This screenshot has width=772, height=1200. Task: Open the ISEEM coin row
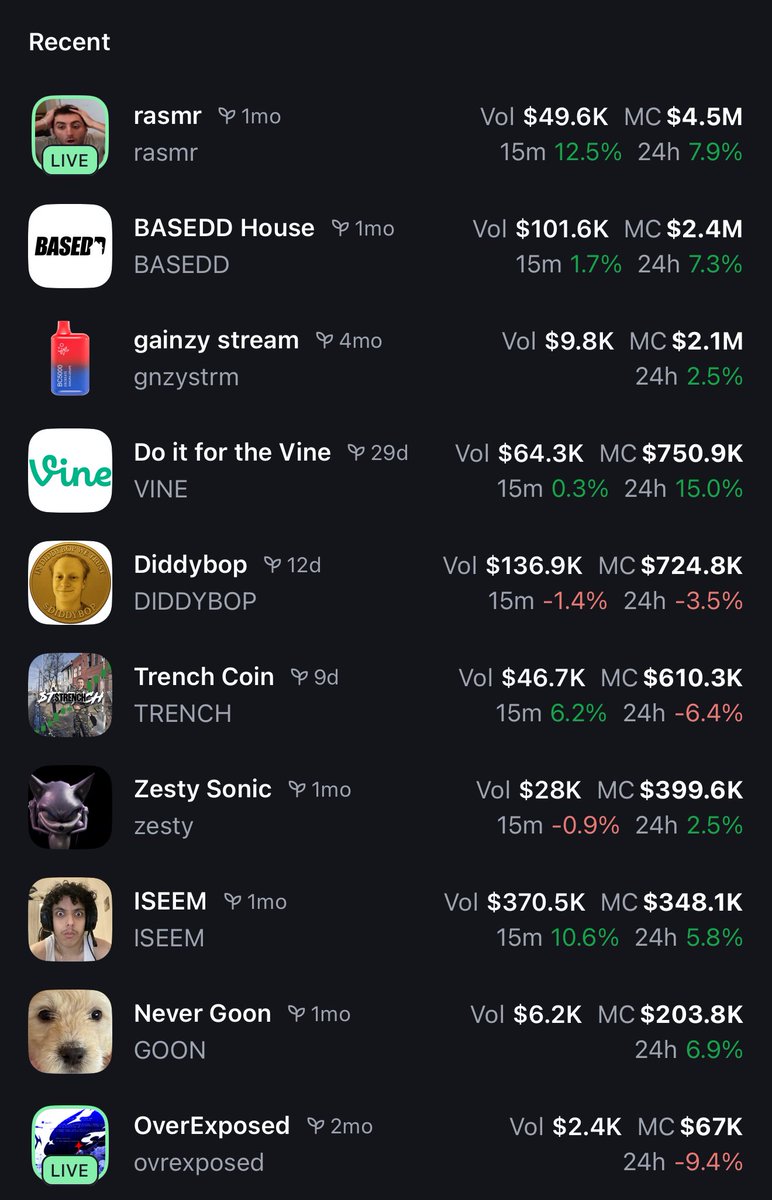[170, 901]
